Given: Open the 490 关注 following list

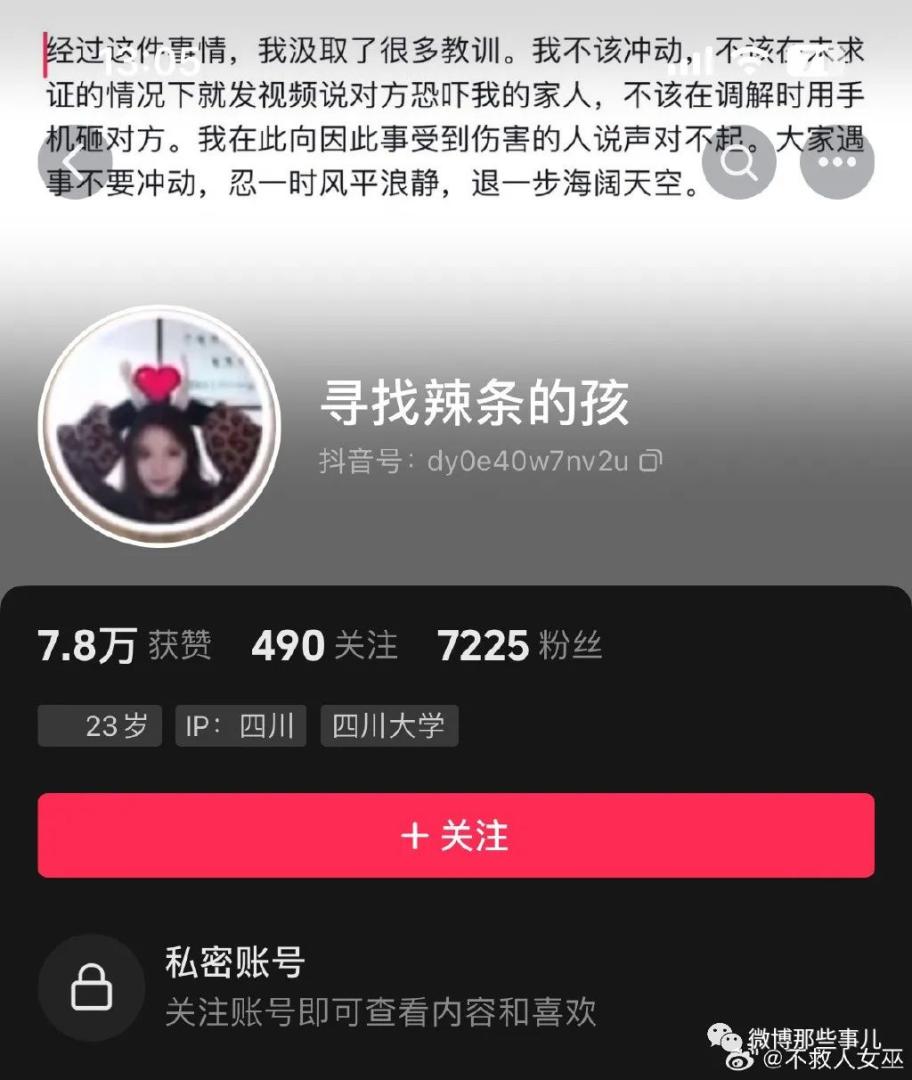Looking at the screenshot, I should point(324,646).
